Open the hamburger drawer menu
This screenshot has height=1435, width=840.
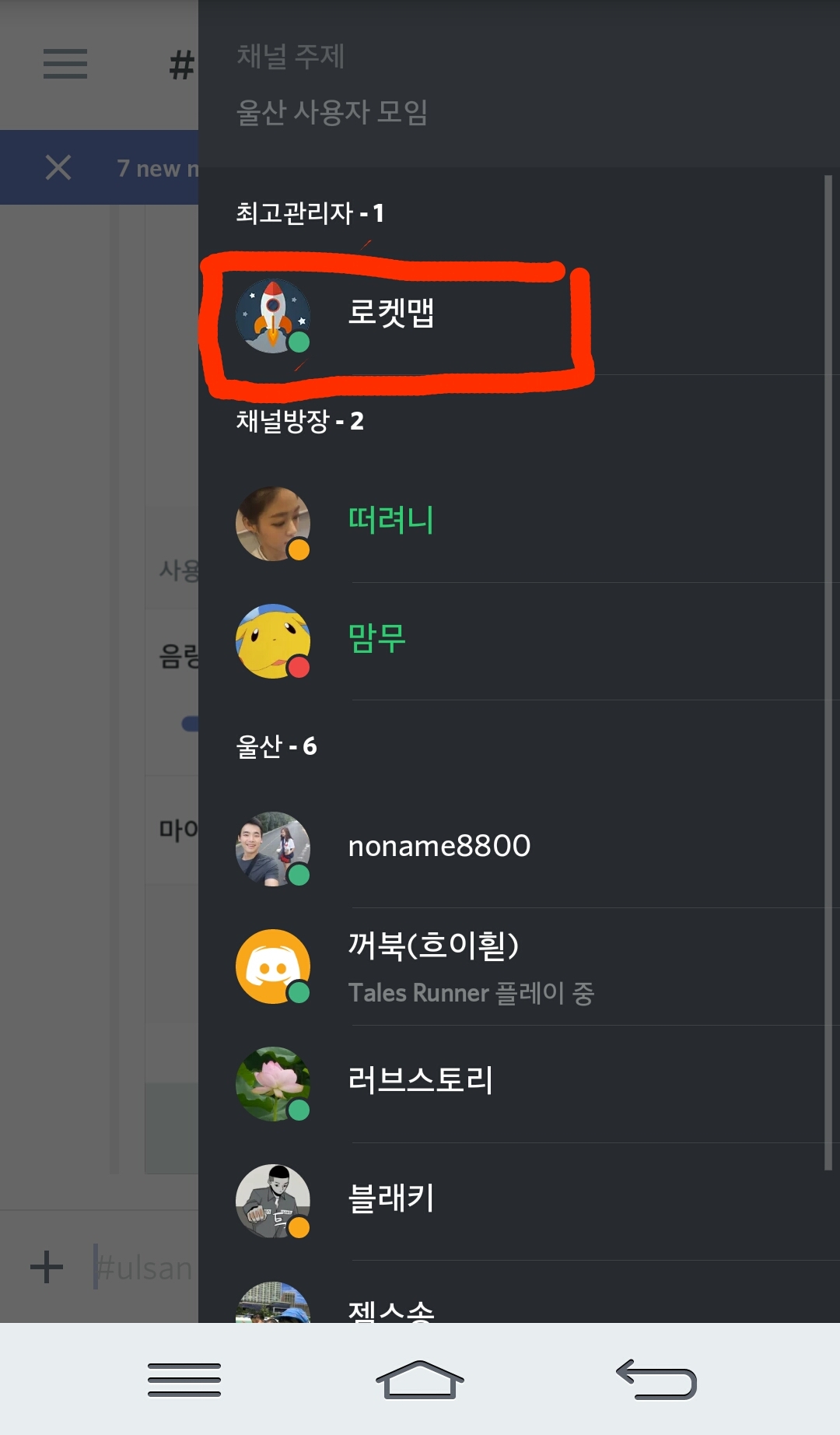click(65, 64)
